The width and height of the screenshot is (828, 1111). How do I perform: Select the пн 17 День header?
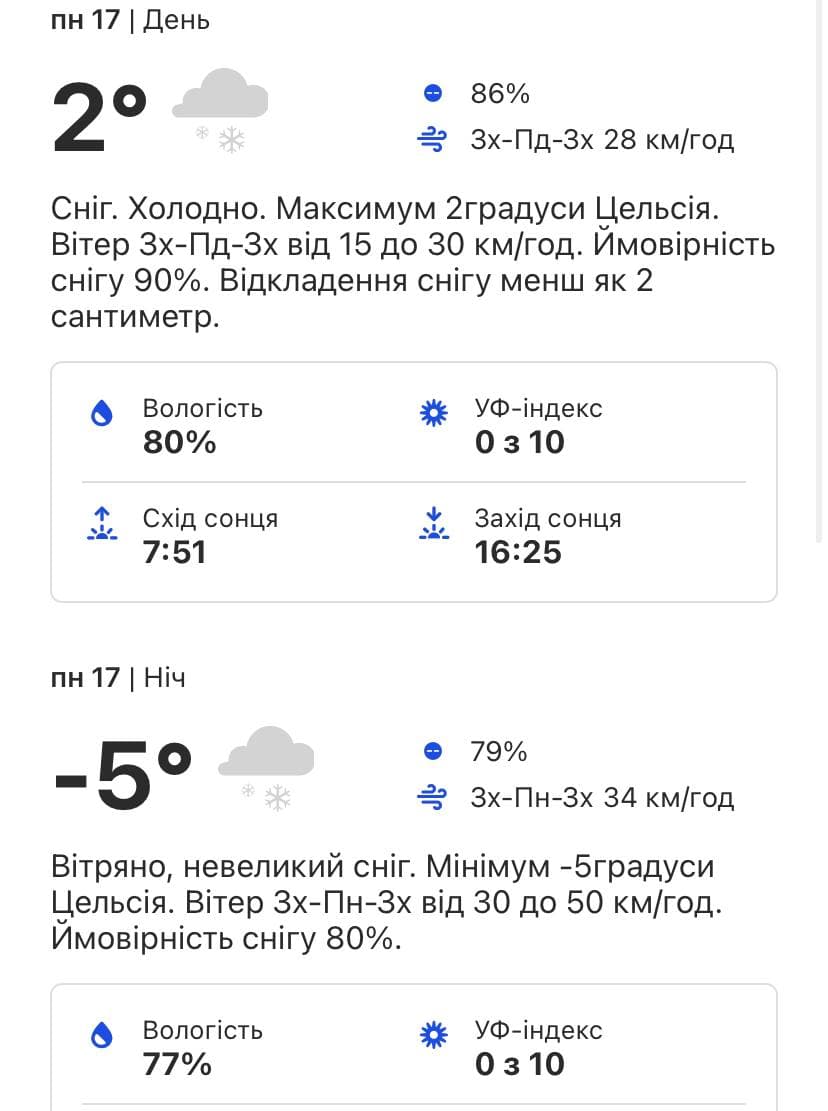click(130, 19)
